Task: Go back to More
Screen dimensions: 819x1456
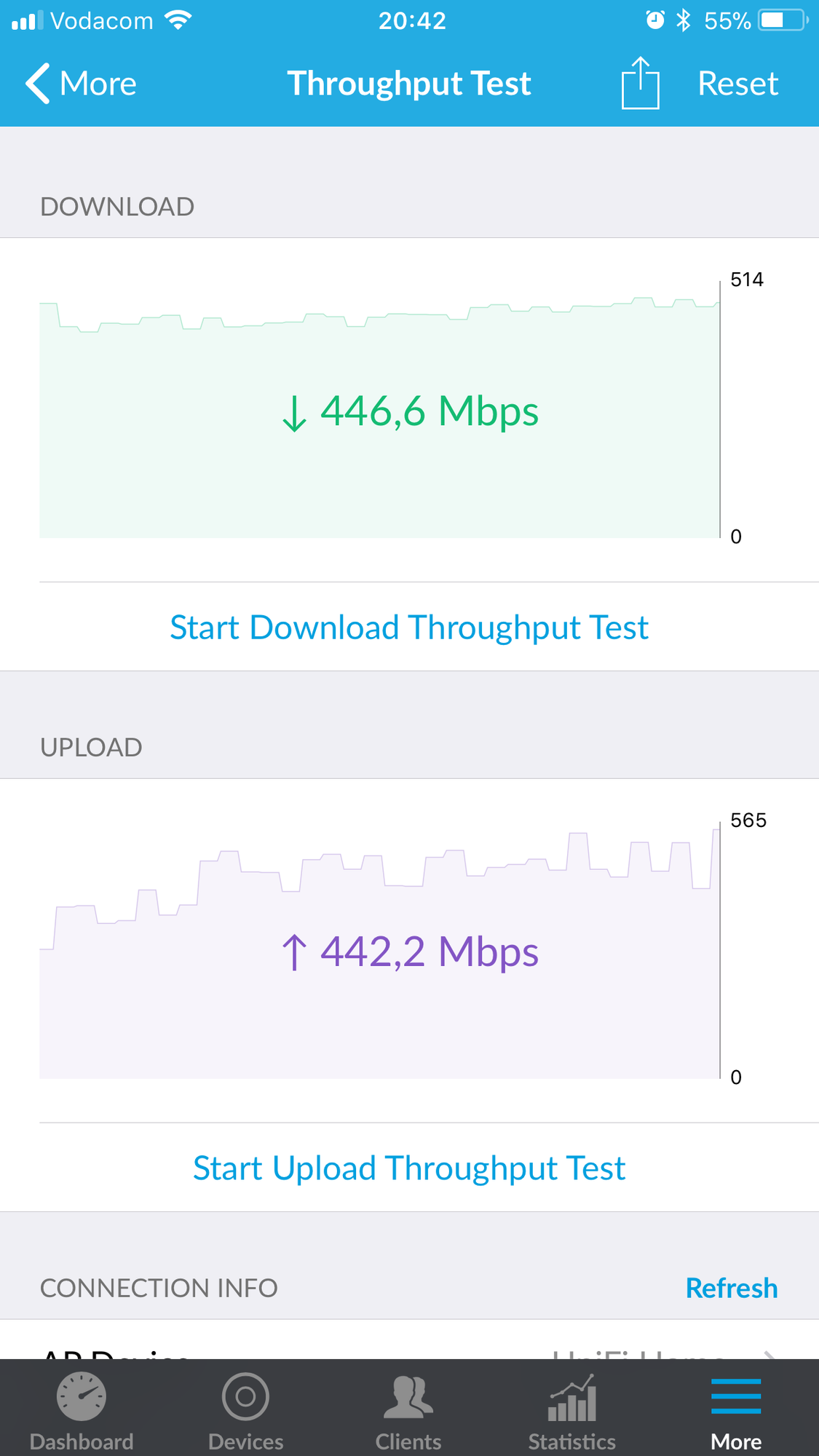Action: (x=80, y=84)
